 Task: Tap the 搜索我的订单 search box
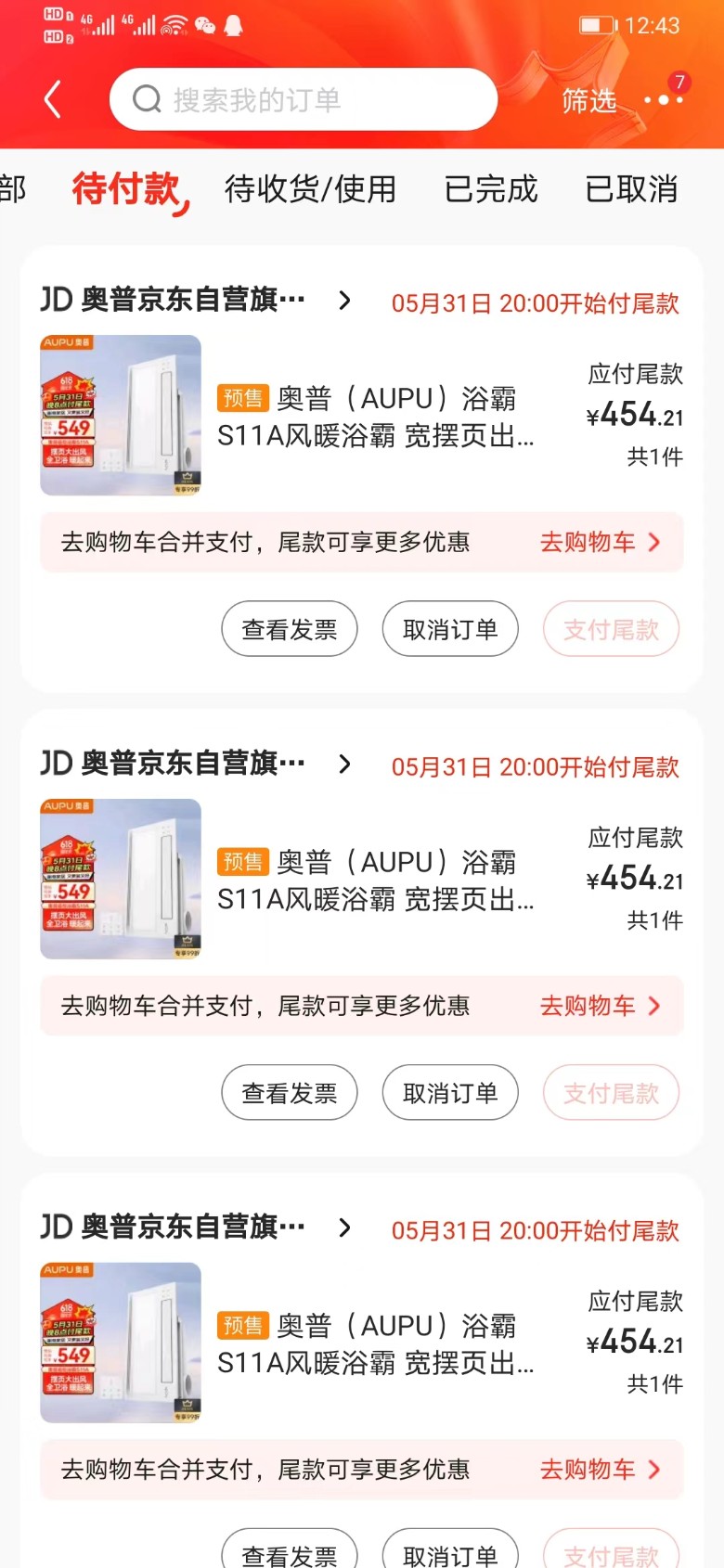(303, 99)
